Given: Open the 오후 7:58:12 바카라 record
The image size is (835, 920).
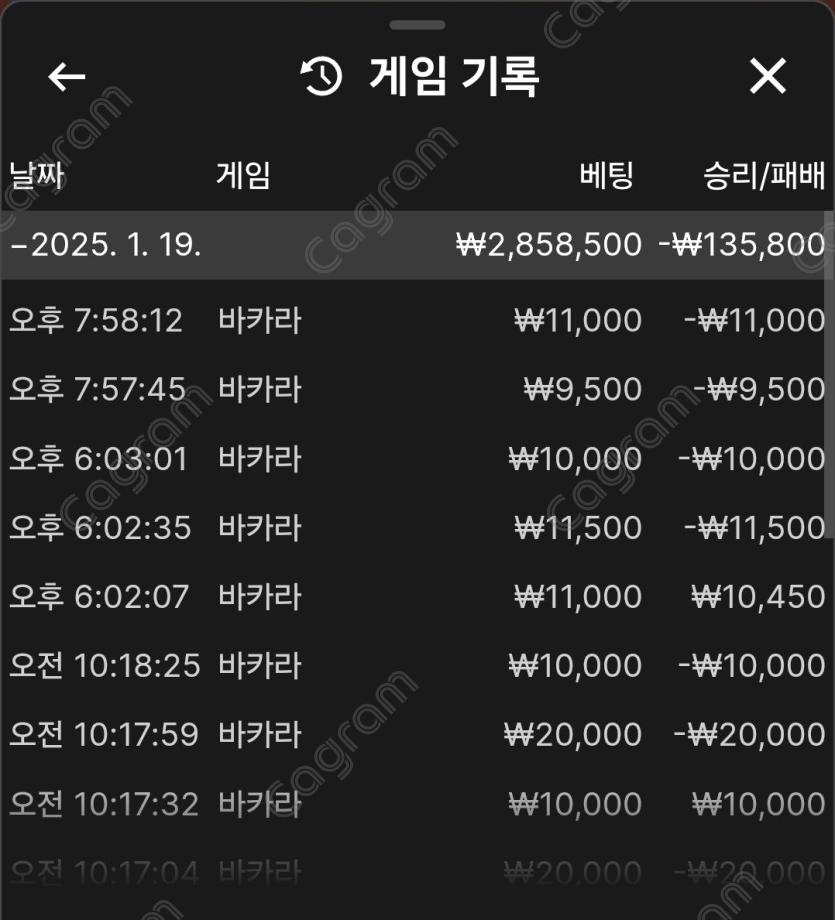Looking at the screenshot, I should coord(416,321).
